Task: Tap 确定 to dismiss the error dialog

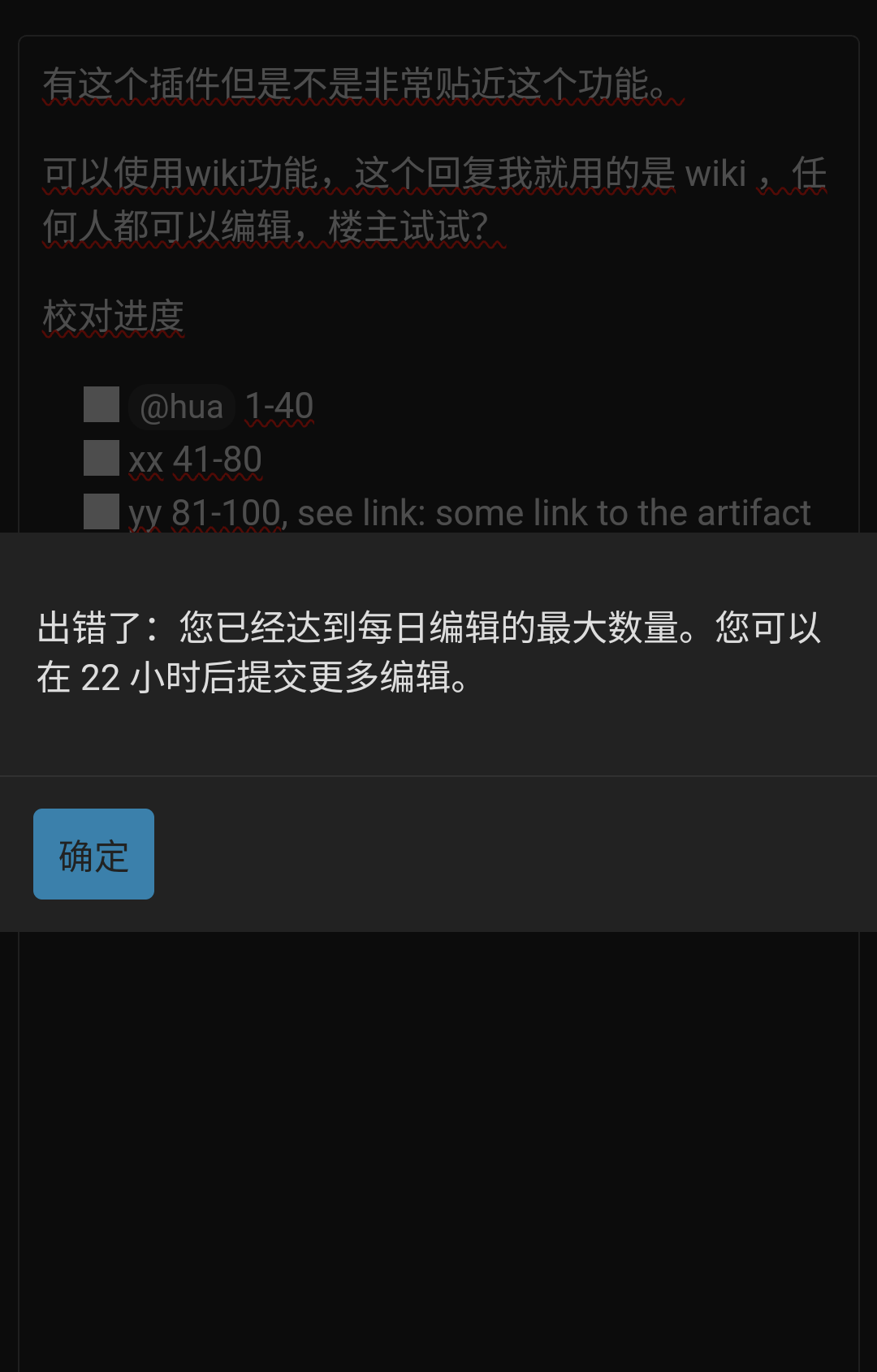Action: [93, 854]
